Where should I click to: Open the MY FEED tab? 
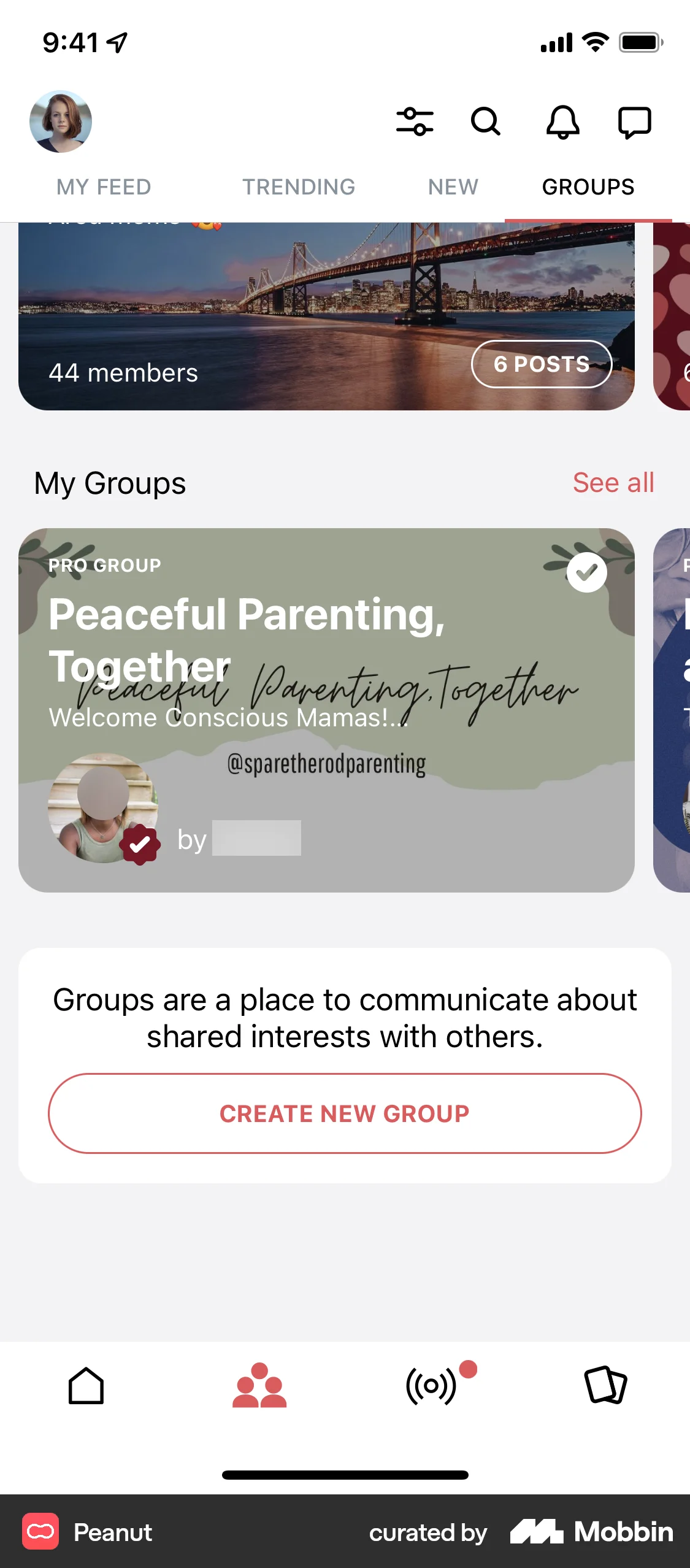103,186
